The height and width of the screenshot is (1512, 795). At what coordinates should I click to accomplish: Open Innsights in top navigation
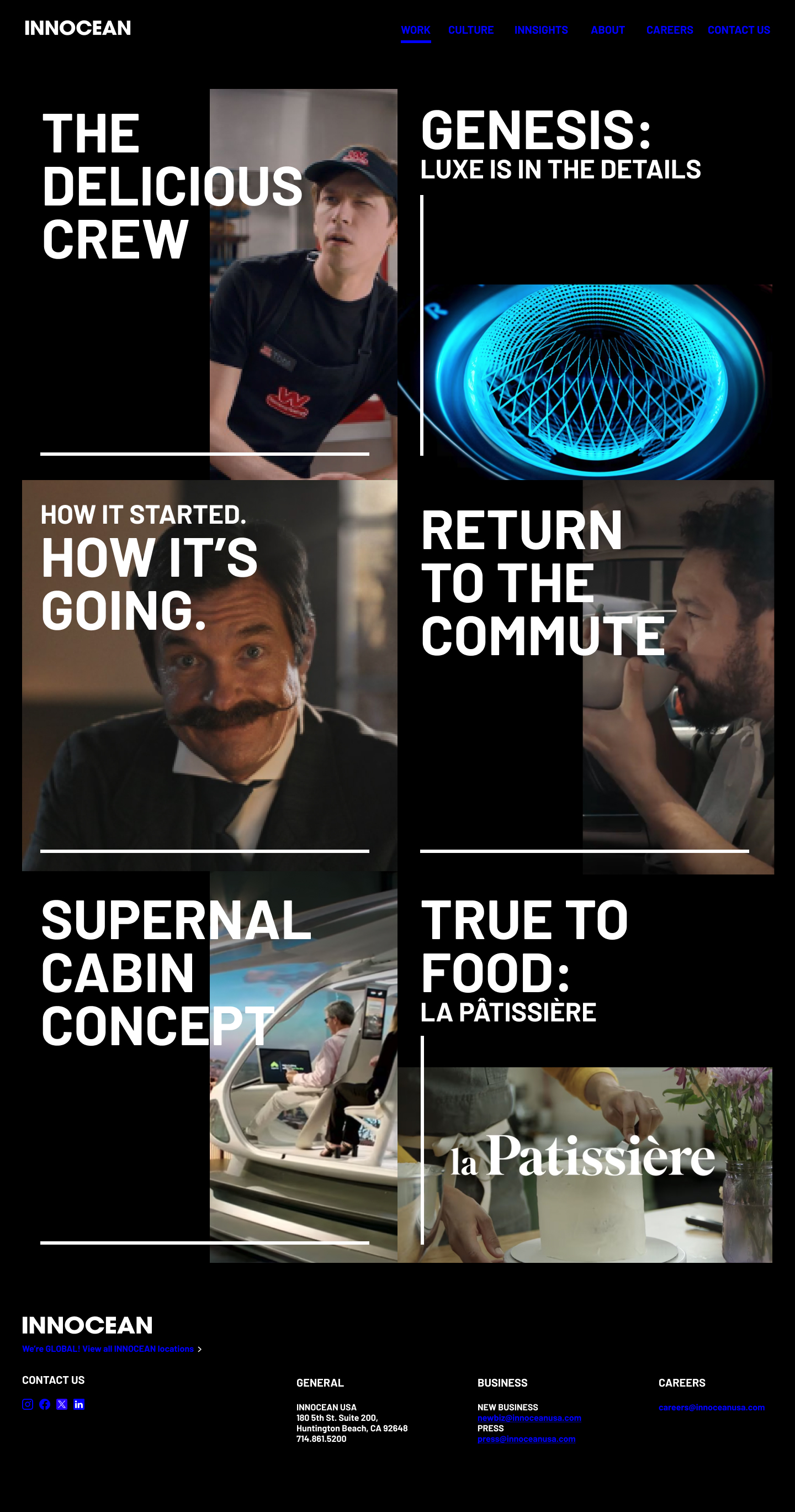[x=541, y=30]
